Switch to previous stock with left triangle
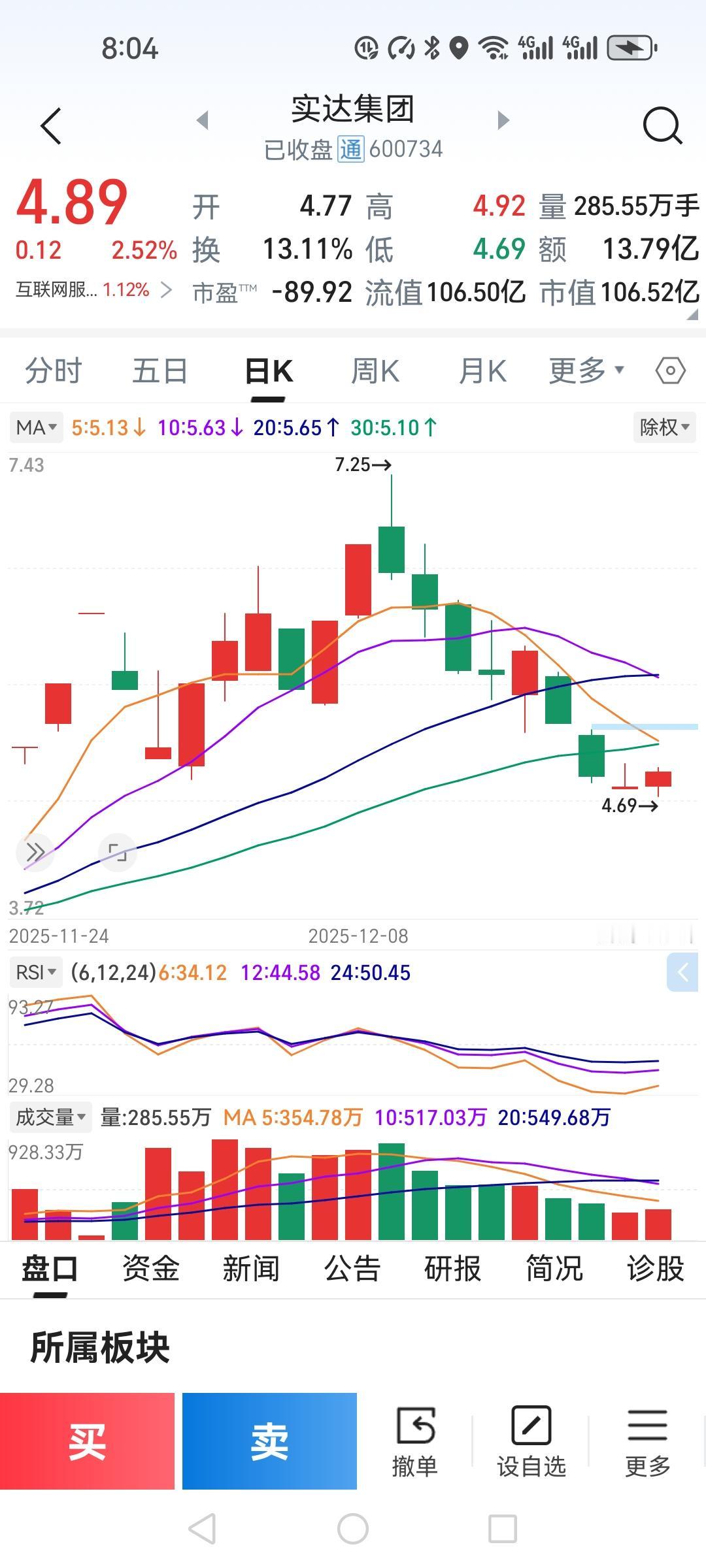Image resolution: width=706 pixels, height=1568 pixels. [203, 120]
